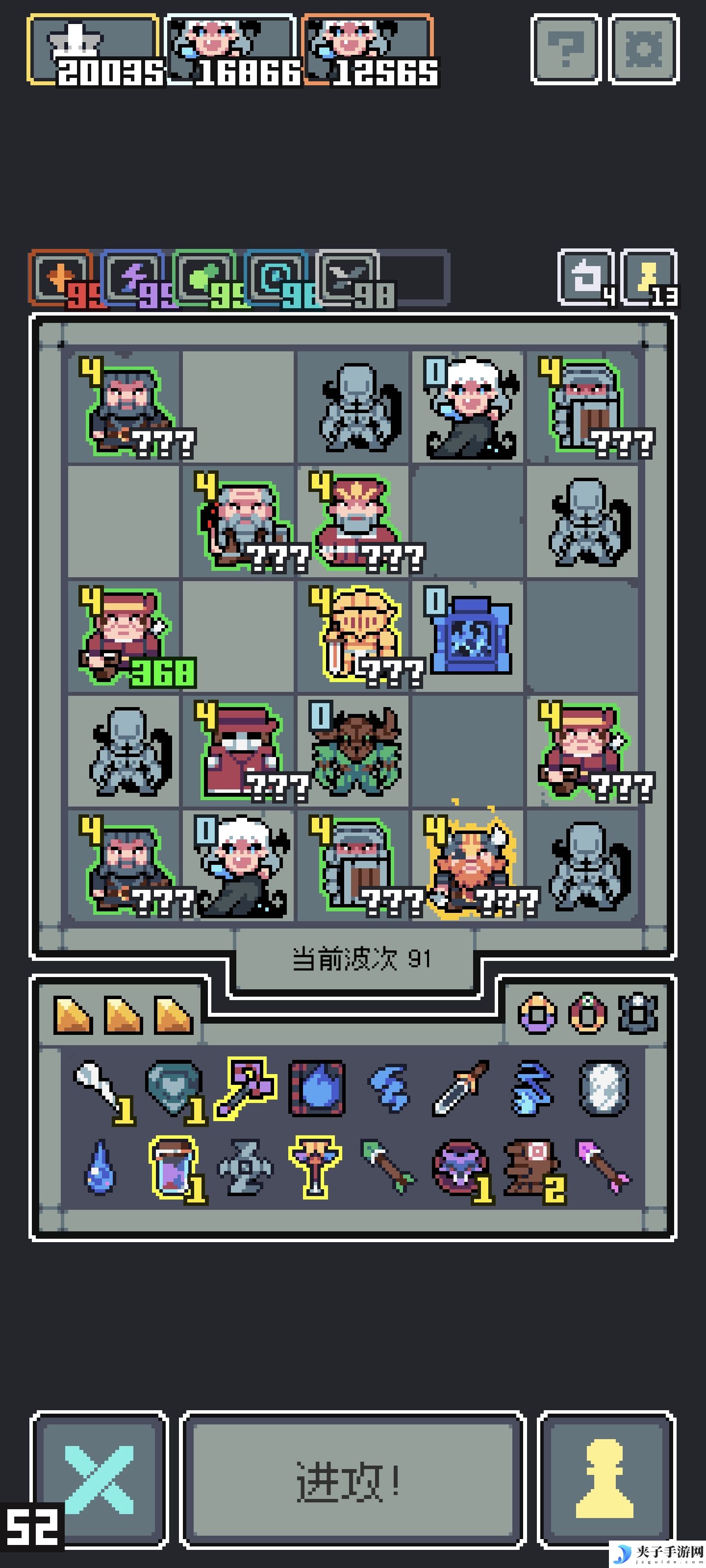Tap the 进攻! attack button
The height and width of the screenshot is (1568, 706).
[352, 1480]
